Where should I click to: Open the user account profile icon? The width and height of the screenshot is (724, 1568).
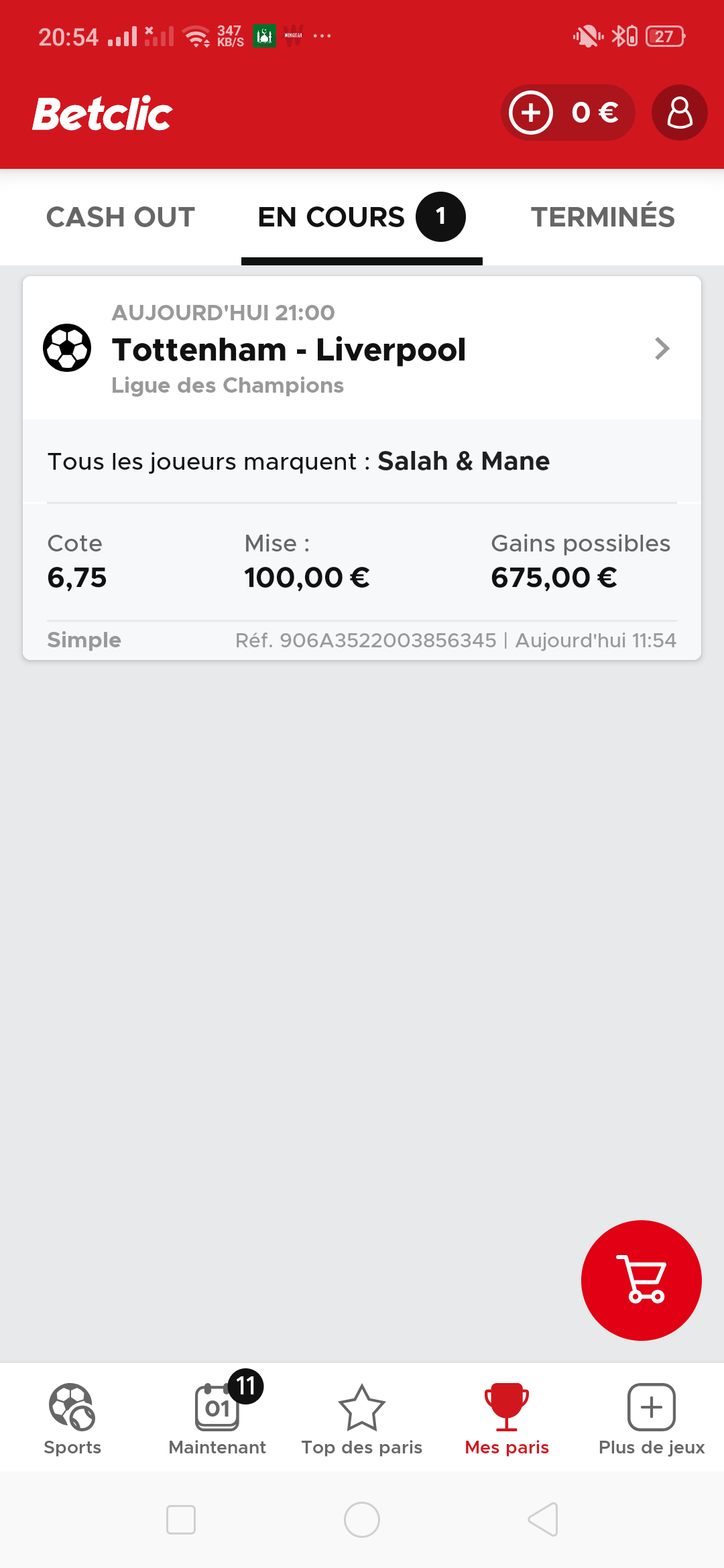[x=679, y=113]
